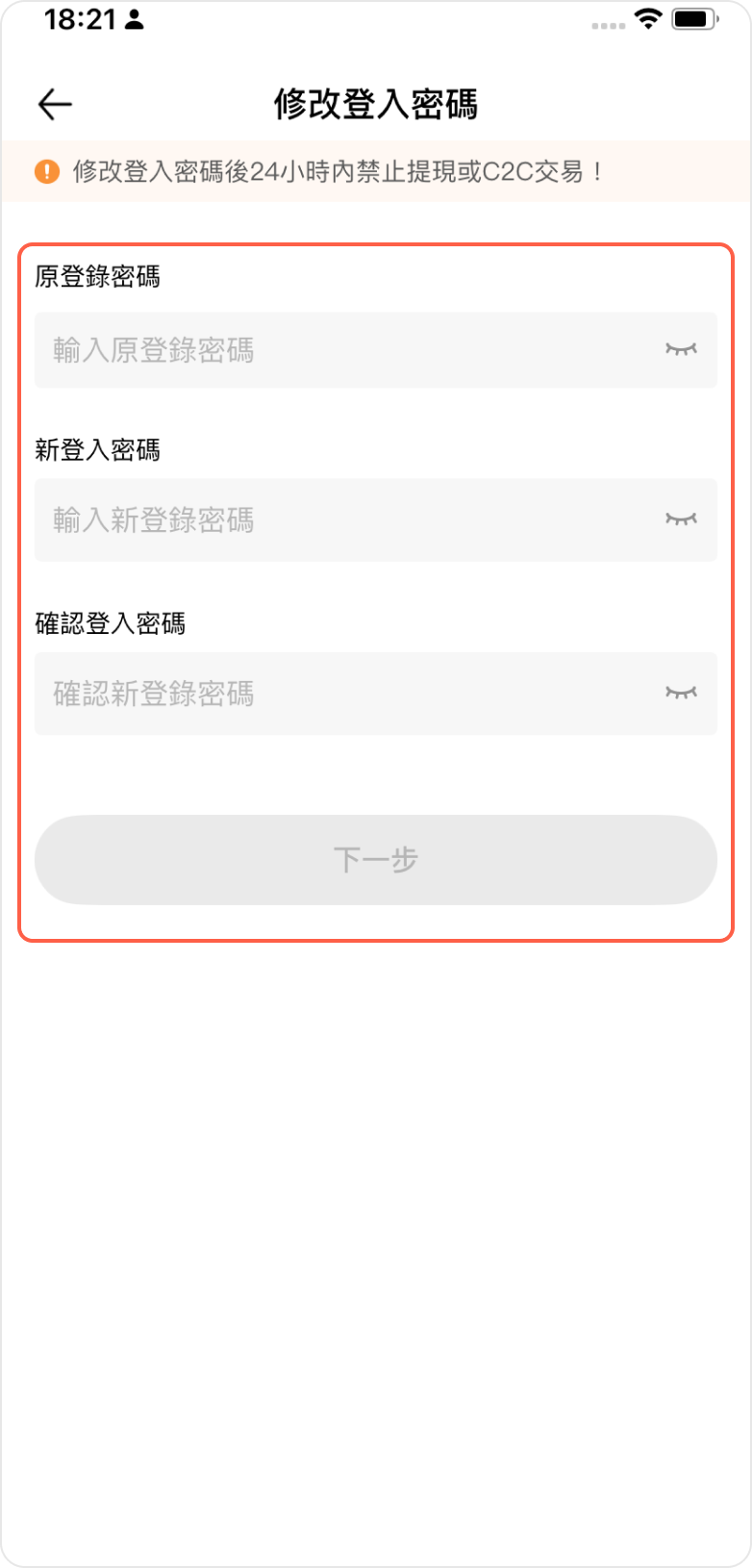Go back using the arrow icon

tap(55, 104)
